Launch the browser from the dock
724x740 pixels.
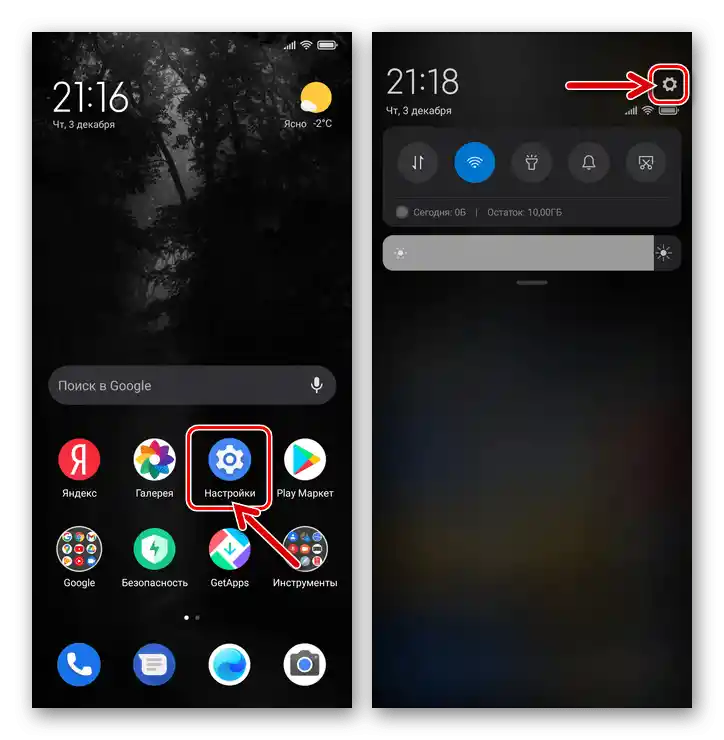229,664
